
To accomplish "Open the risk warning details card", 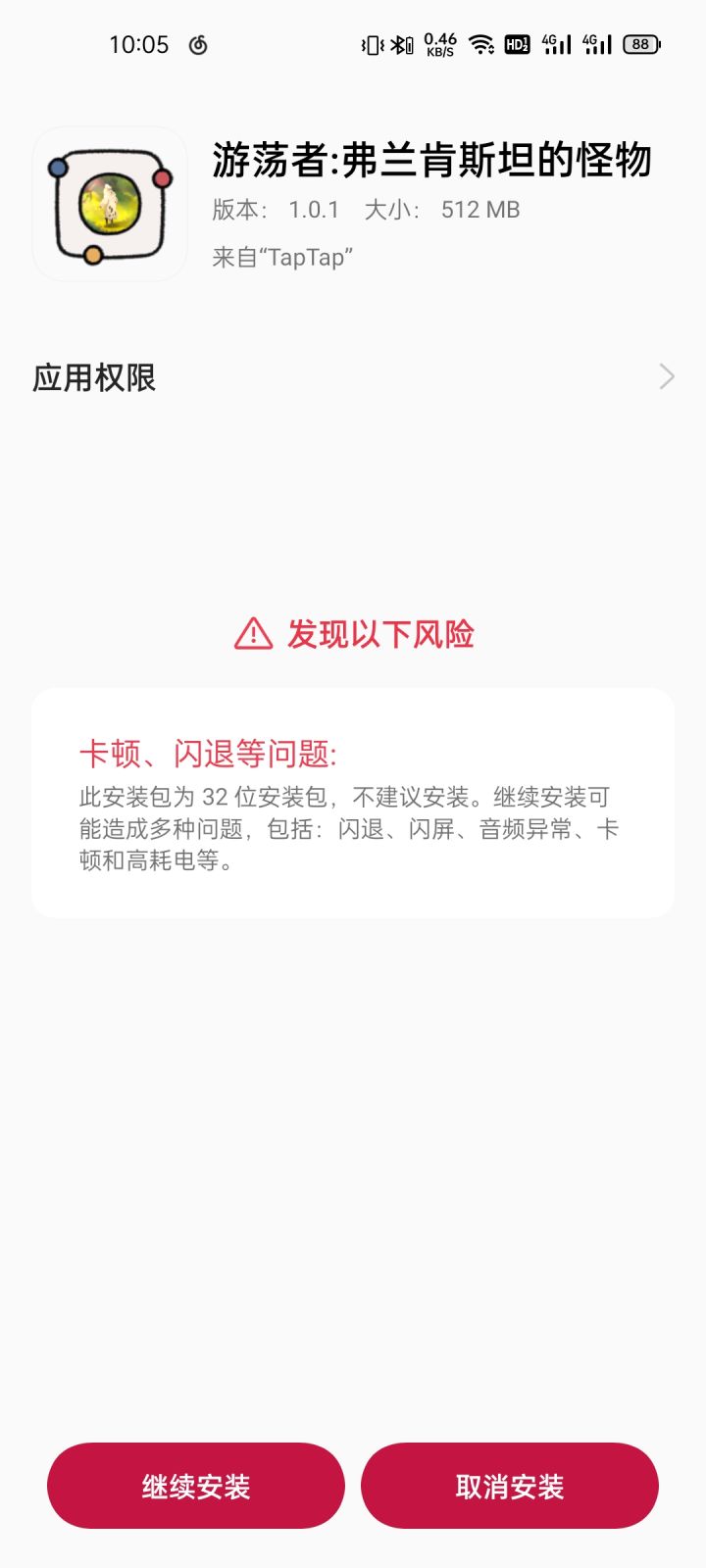I will coord(353,804).
